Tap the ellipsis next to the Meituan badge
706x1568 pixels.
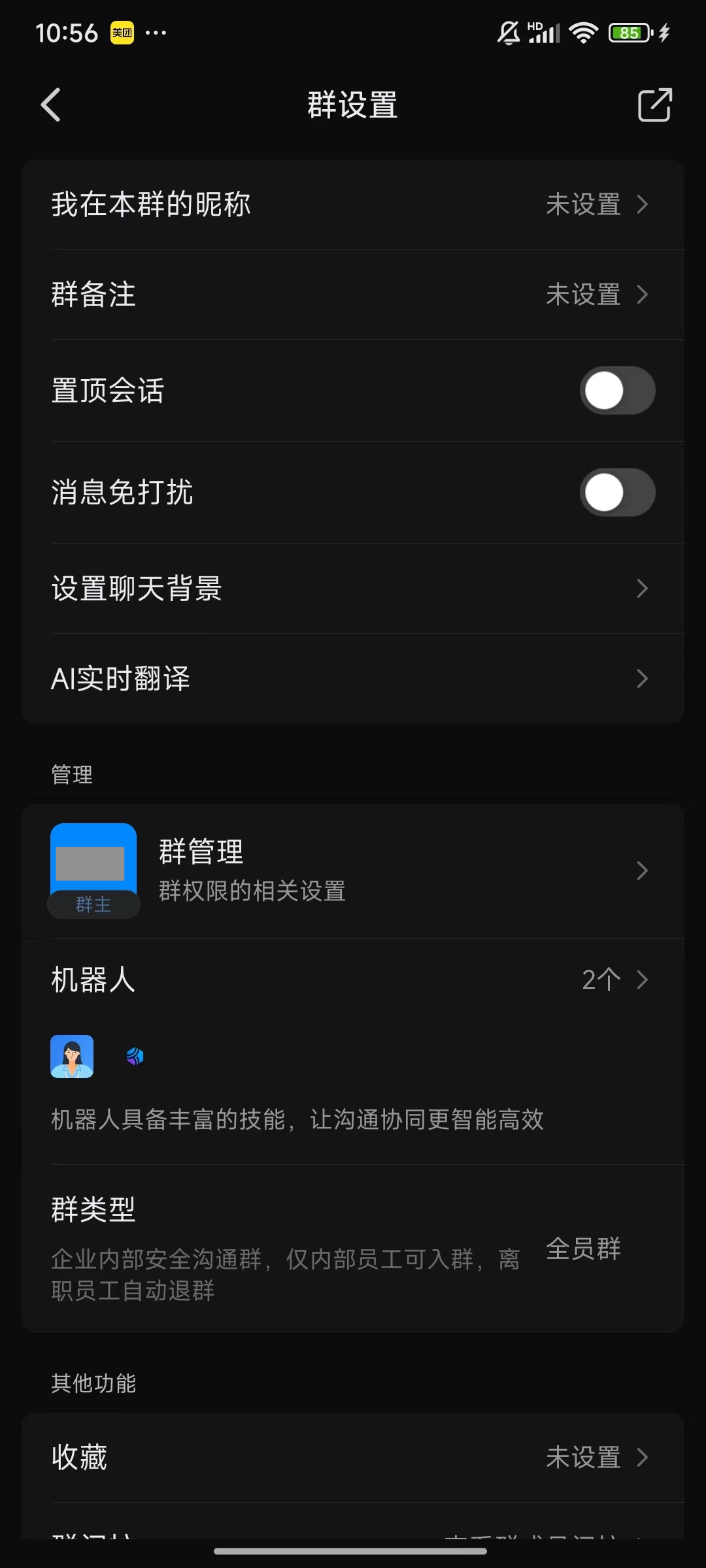coord(156,31)
